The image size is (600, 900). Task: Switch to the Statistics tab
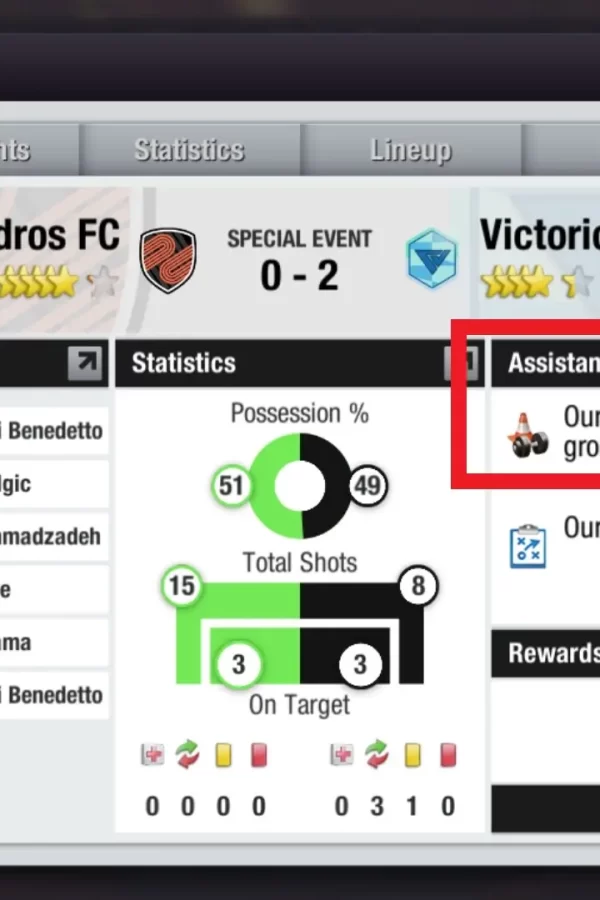(x=189, y=151)
